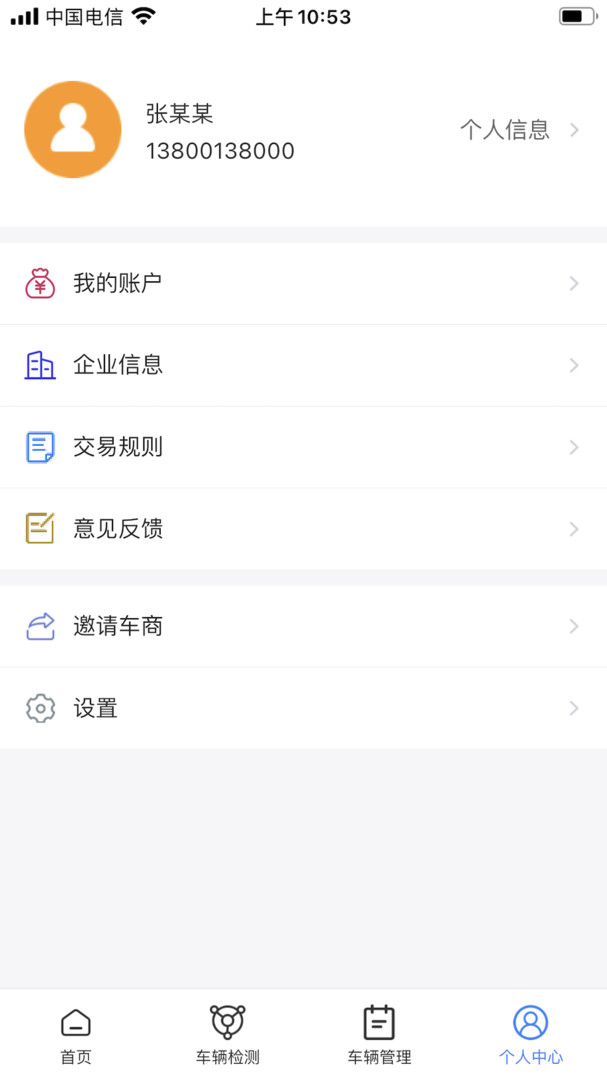
Task: Open 我的账户 account row
Action: tap(303, 283)
